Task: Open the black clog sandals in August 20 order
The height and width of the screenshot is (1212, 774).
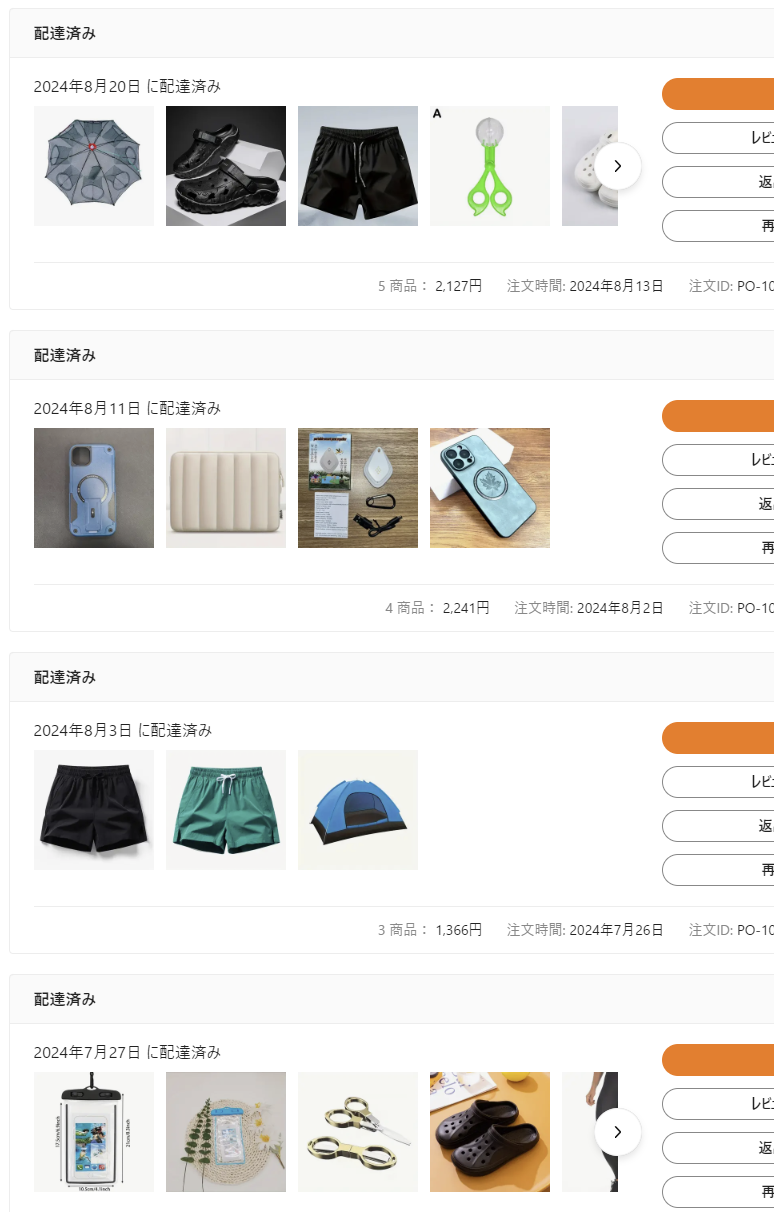Action: point(226,166)
